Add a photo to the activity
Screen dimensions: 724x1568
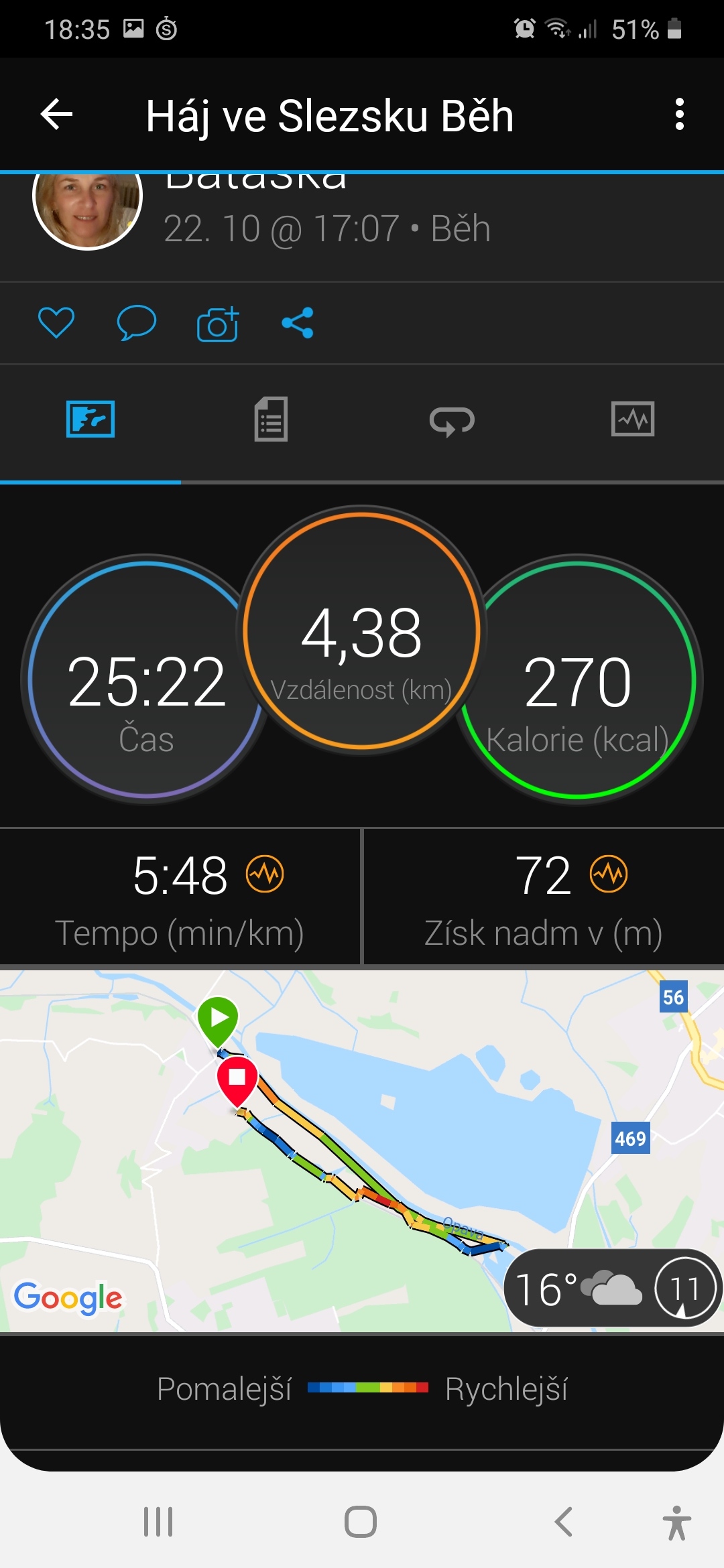click(218, 324)
